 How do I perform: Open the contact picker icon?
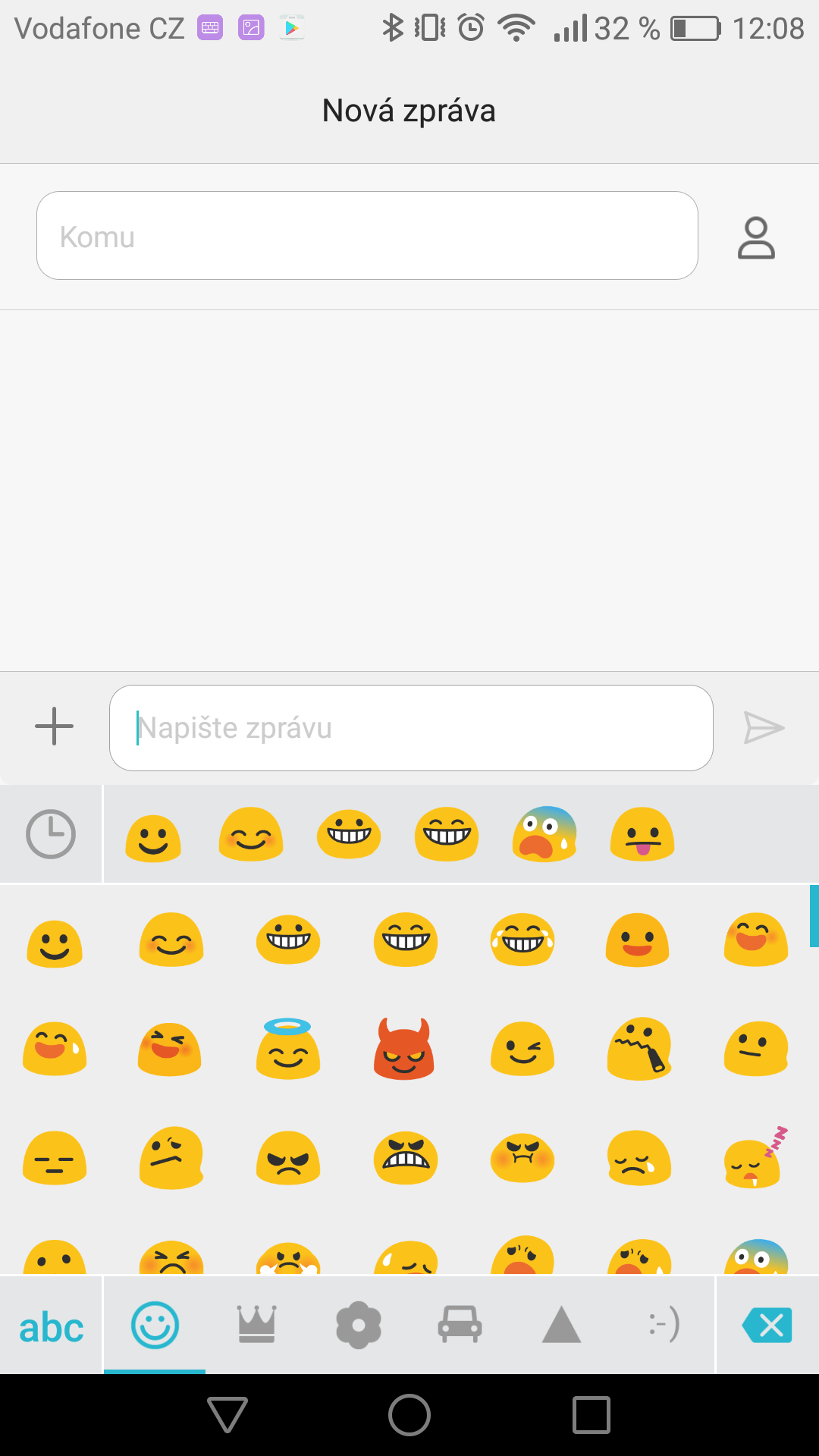click(x=756, y=238)
